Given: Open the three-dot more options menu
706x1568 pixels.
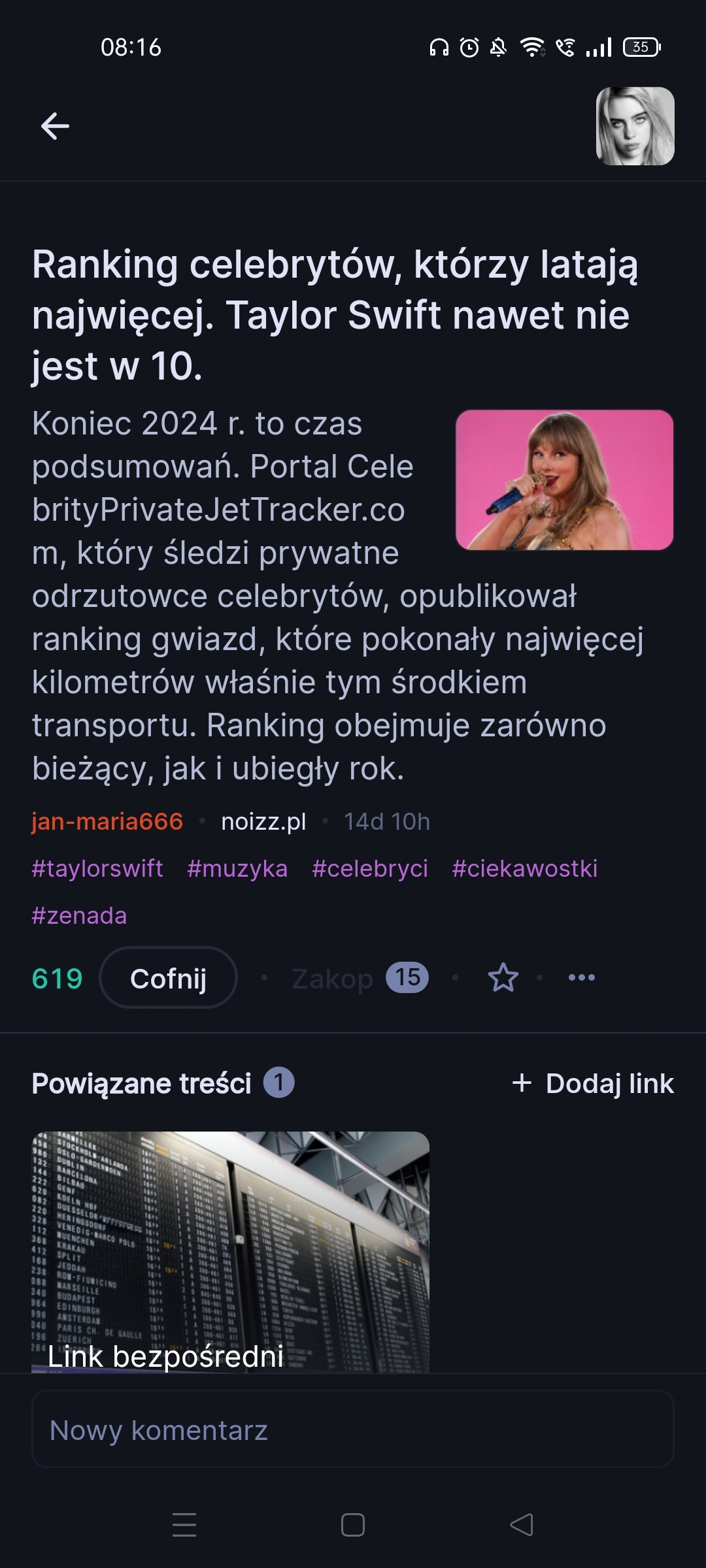Looking at the screenshot, I should (x=581, y=978).
